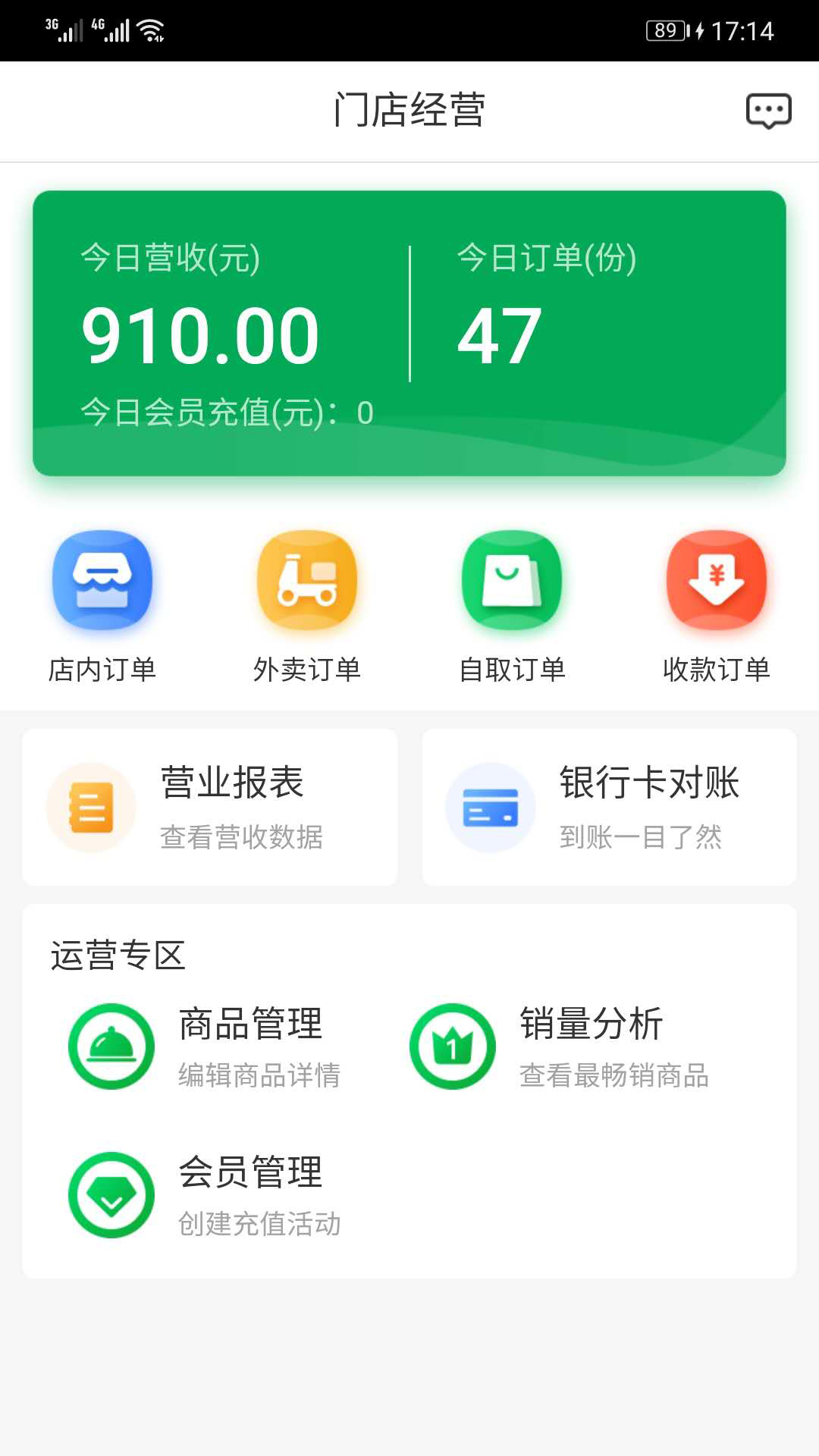Tap the 运营专区 section header

[118, 954]
